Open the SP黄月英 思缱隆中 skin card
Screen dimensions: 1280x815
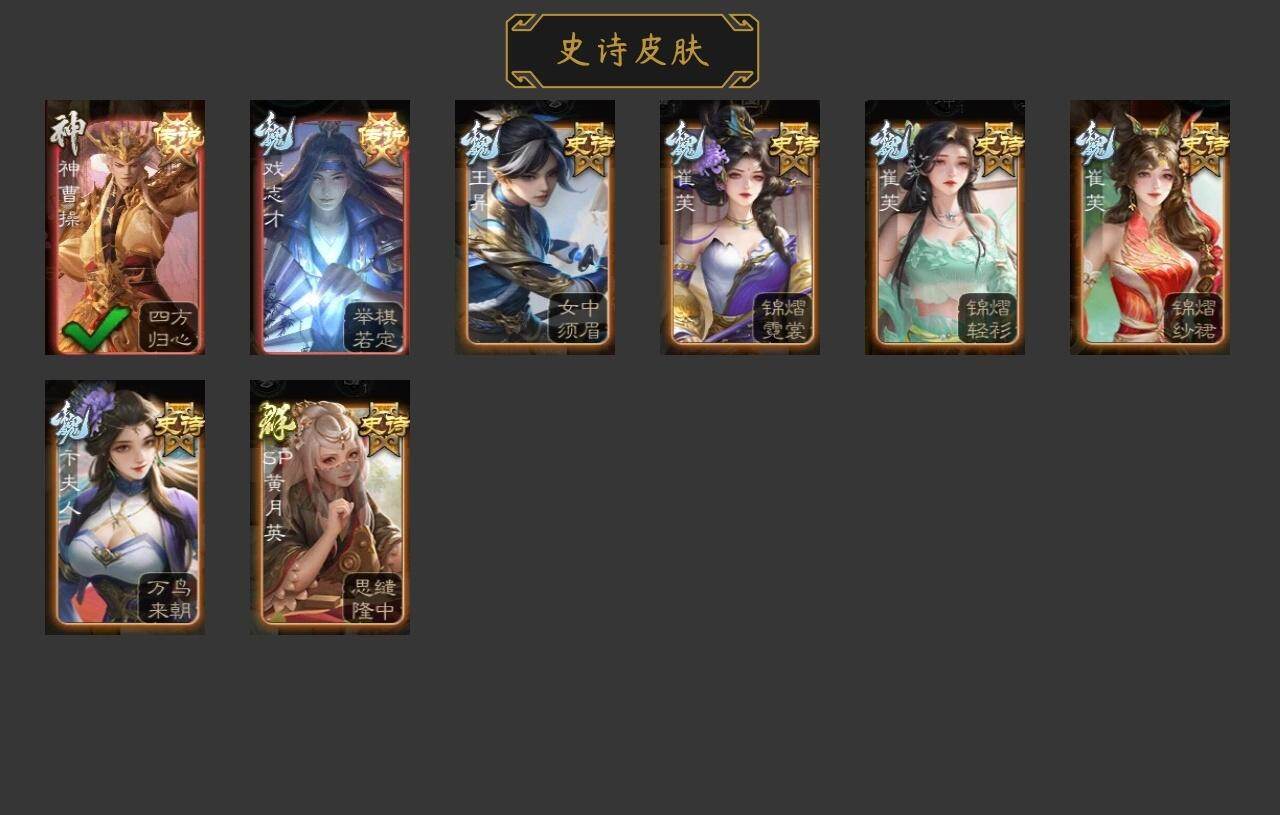click(330, 507)
